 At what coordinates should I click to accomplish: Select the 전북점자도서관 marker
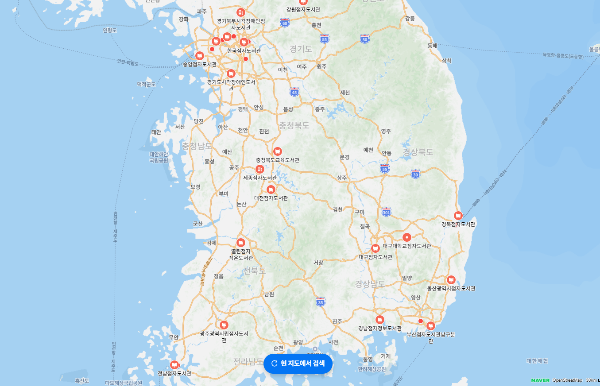click(241, 243)
